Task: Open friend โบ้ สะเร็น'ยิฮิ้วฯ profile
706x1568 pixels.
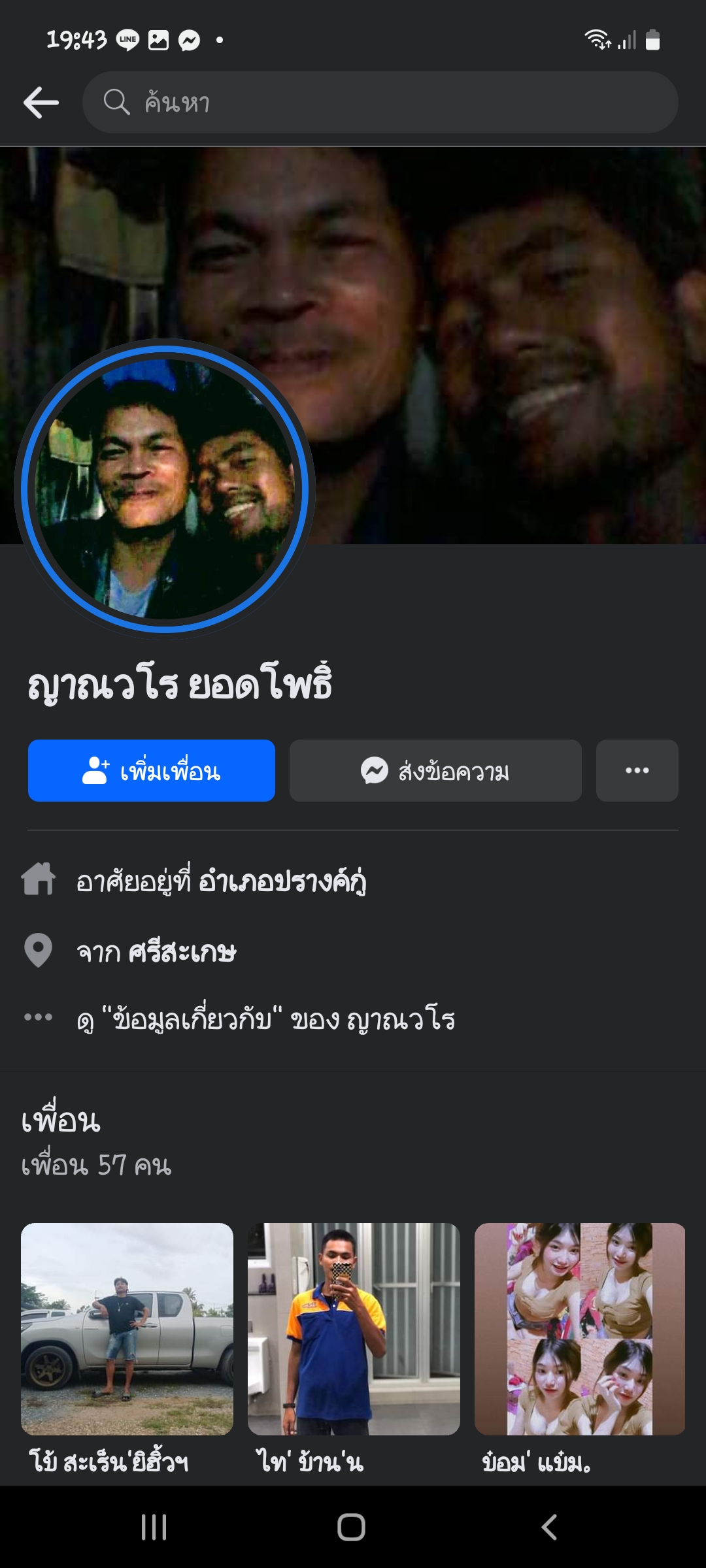Action: (127, 1329)
